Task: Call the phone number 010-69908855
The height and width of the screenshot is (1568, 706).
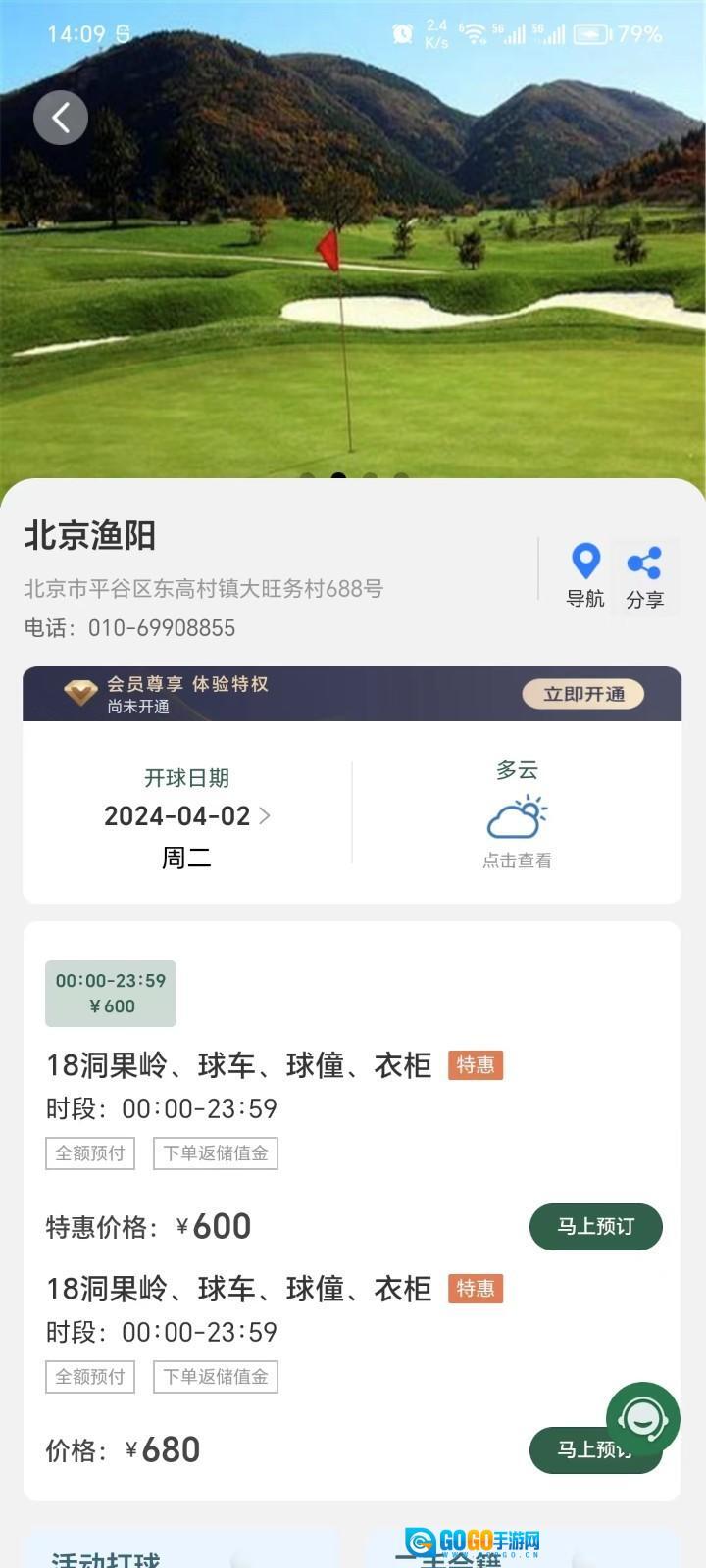Action: point(162,628)
